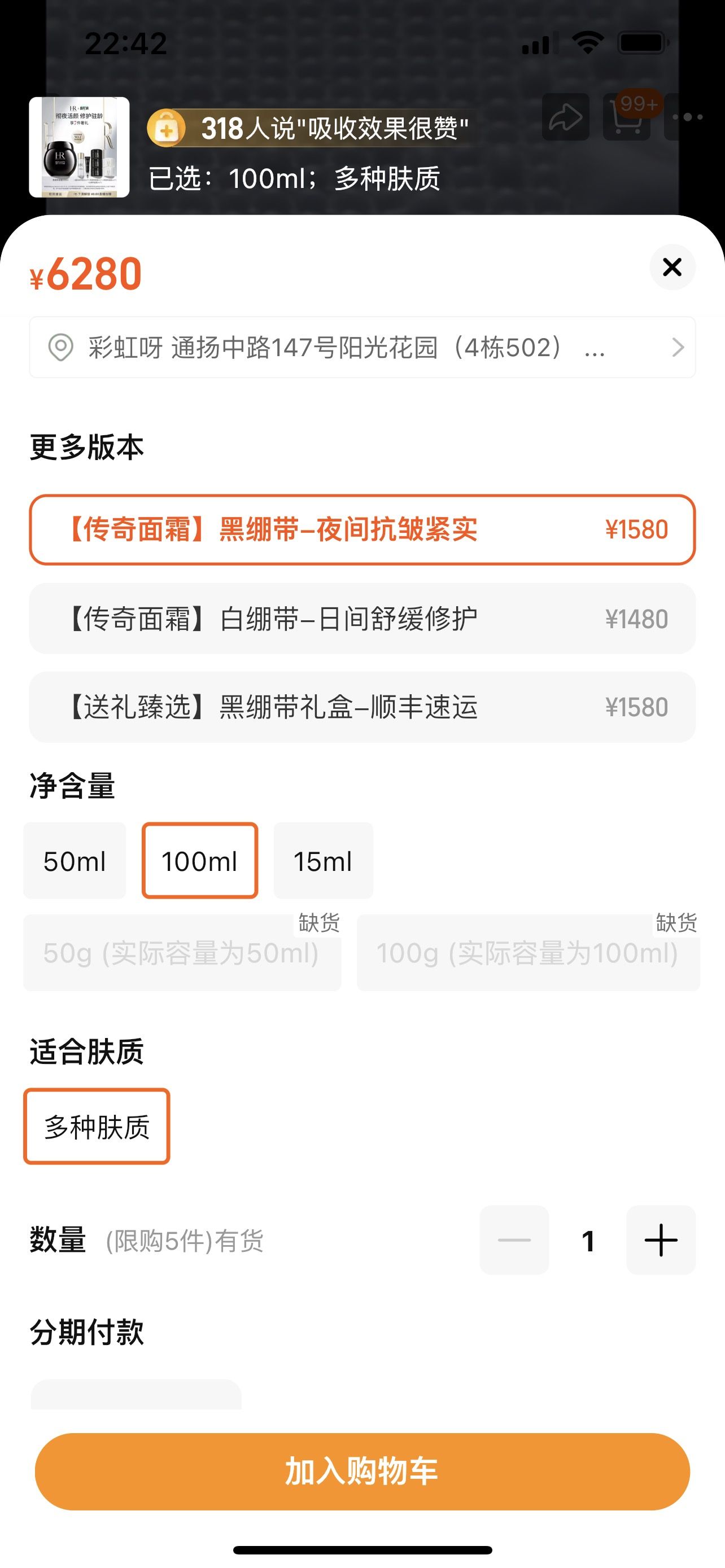
Task: Select the 50ml size
Action: [x=75, y=861]
